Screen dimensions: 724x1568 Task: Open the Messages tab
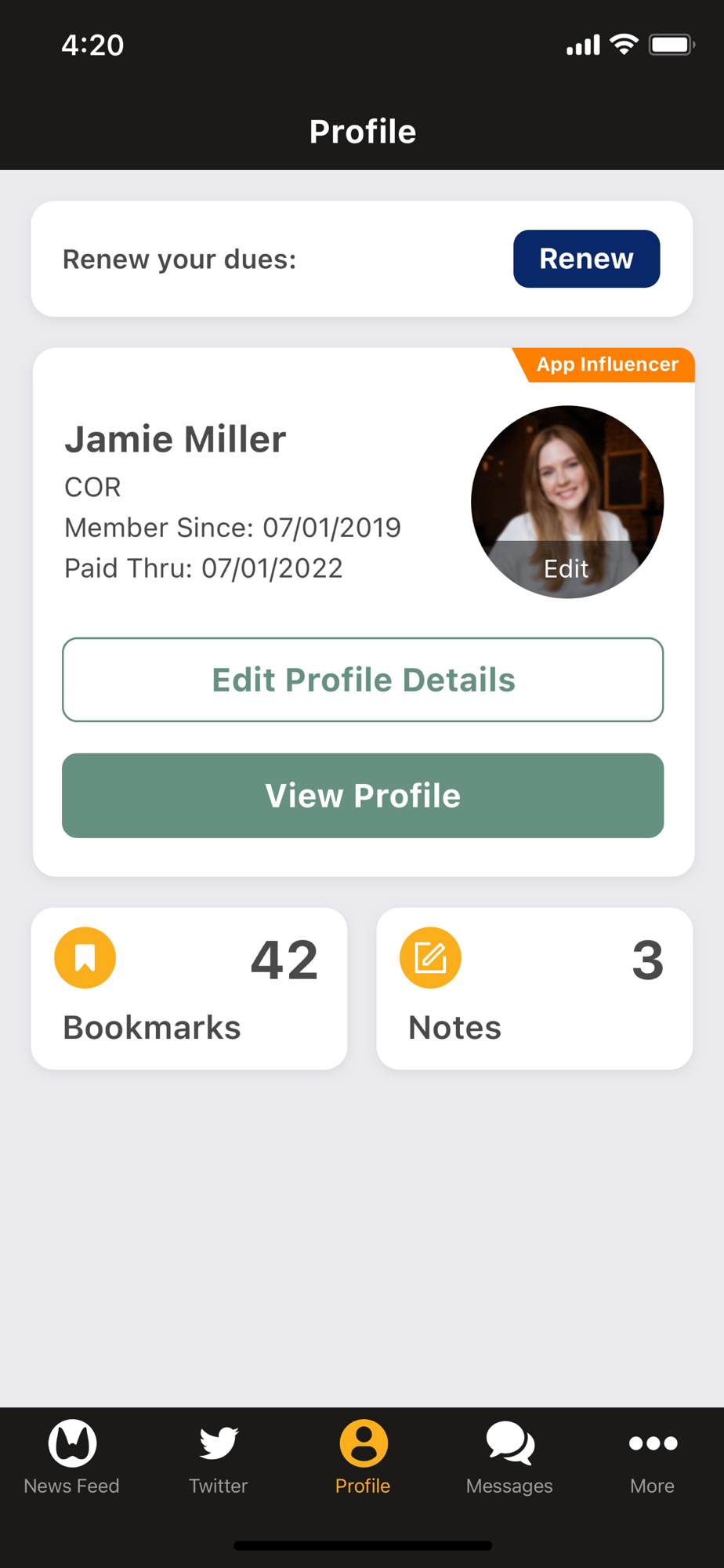(509, 1458)
